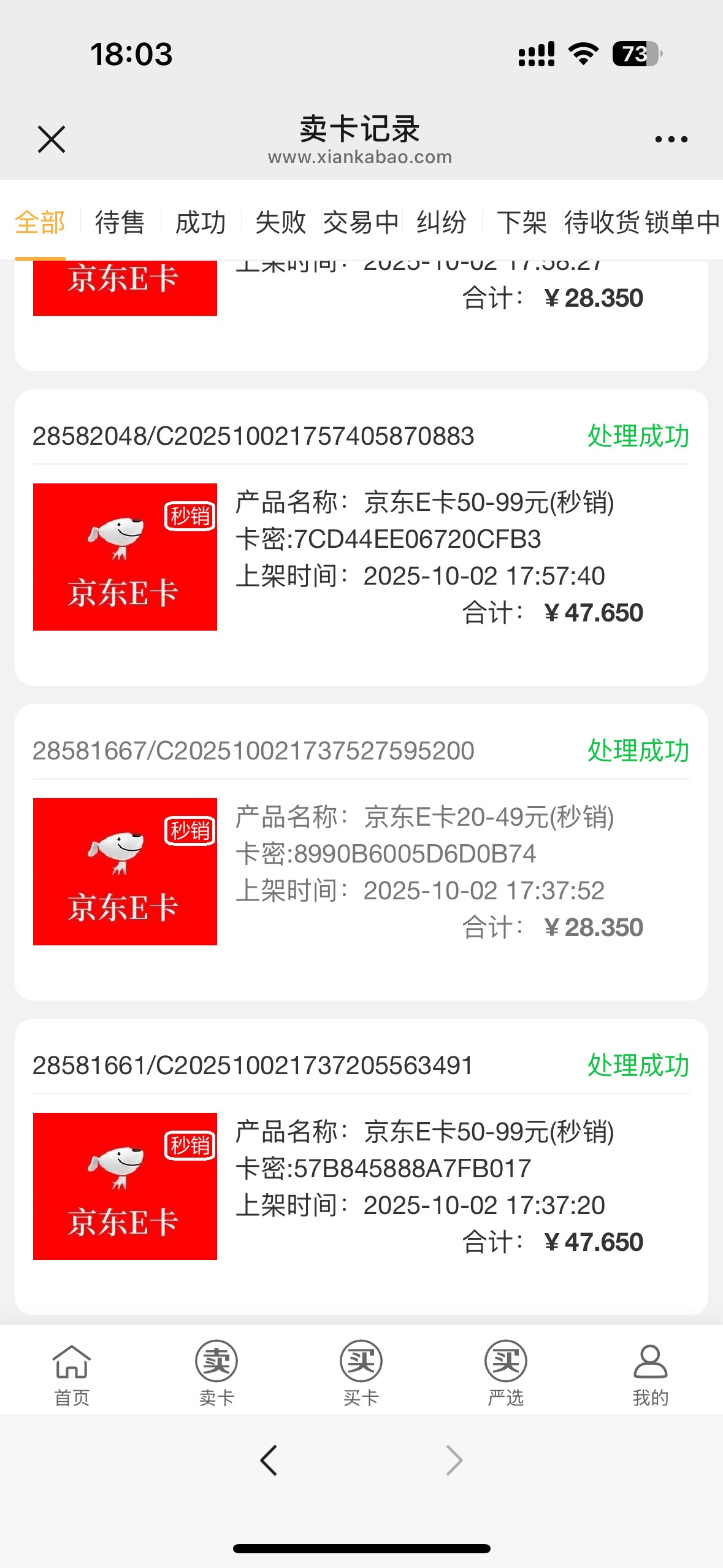This screenshot has width=723, height=1568.
Task: View 纠纷 records
Action: [x=441, y=222]
